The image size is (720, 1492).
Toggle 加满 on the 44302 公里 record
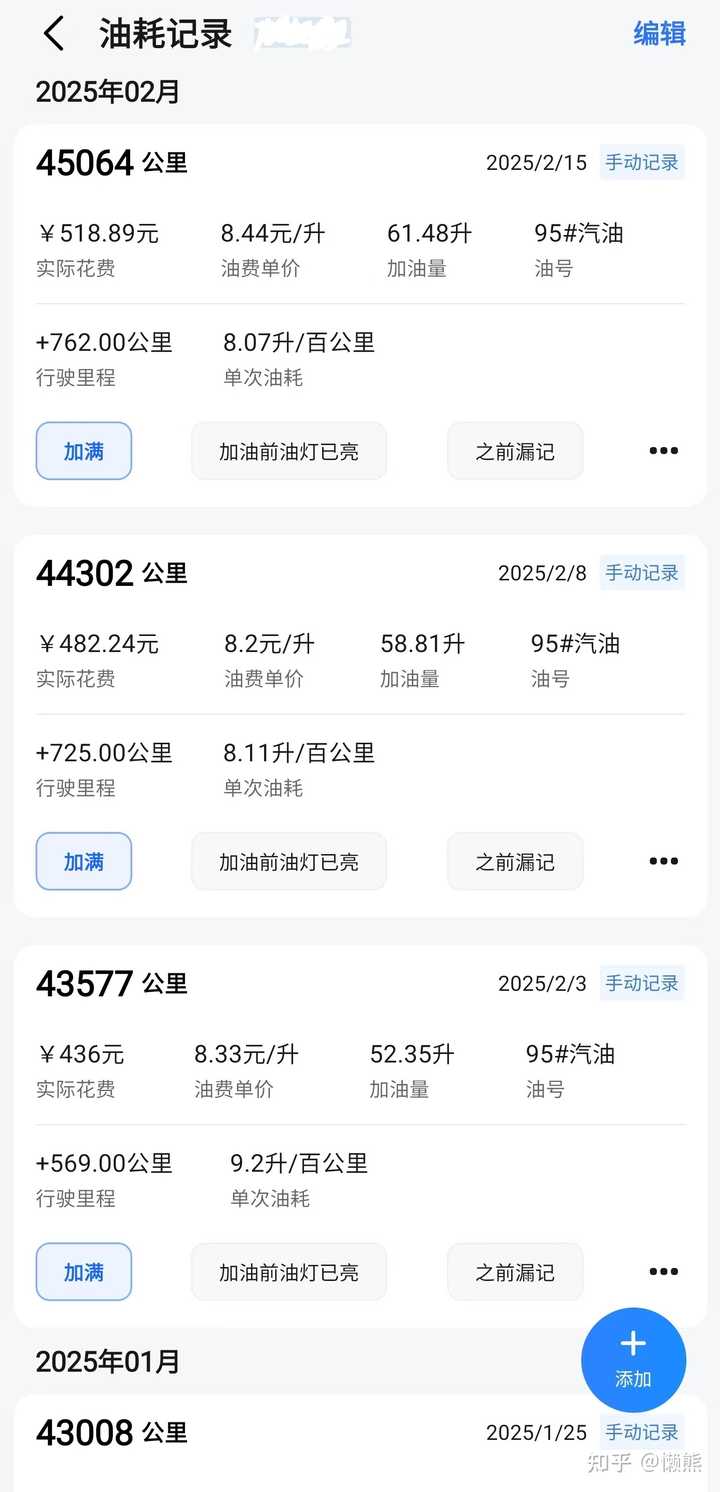click(x=84, y=861)
